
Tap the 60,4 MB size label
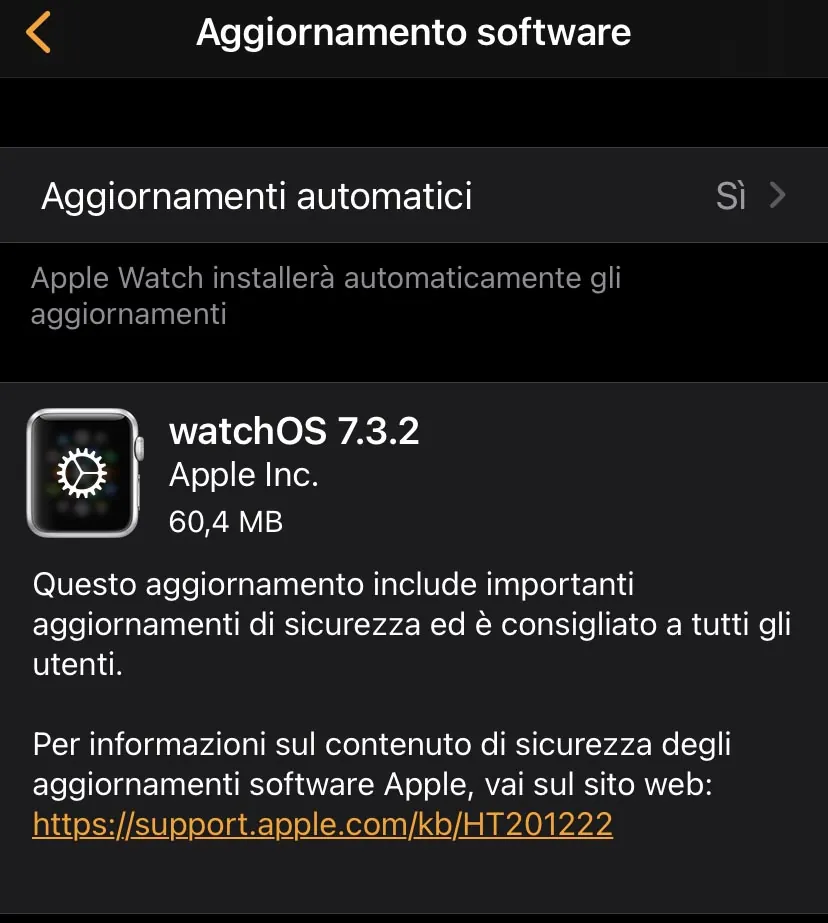(x=224, y=521)
